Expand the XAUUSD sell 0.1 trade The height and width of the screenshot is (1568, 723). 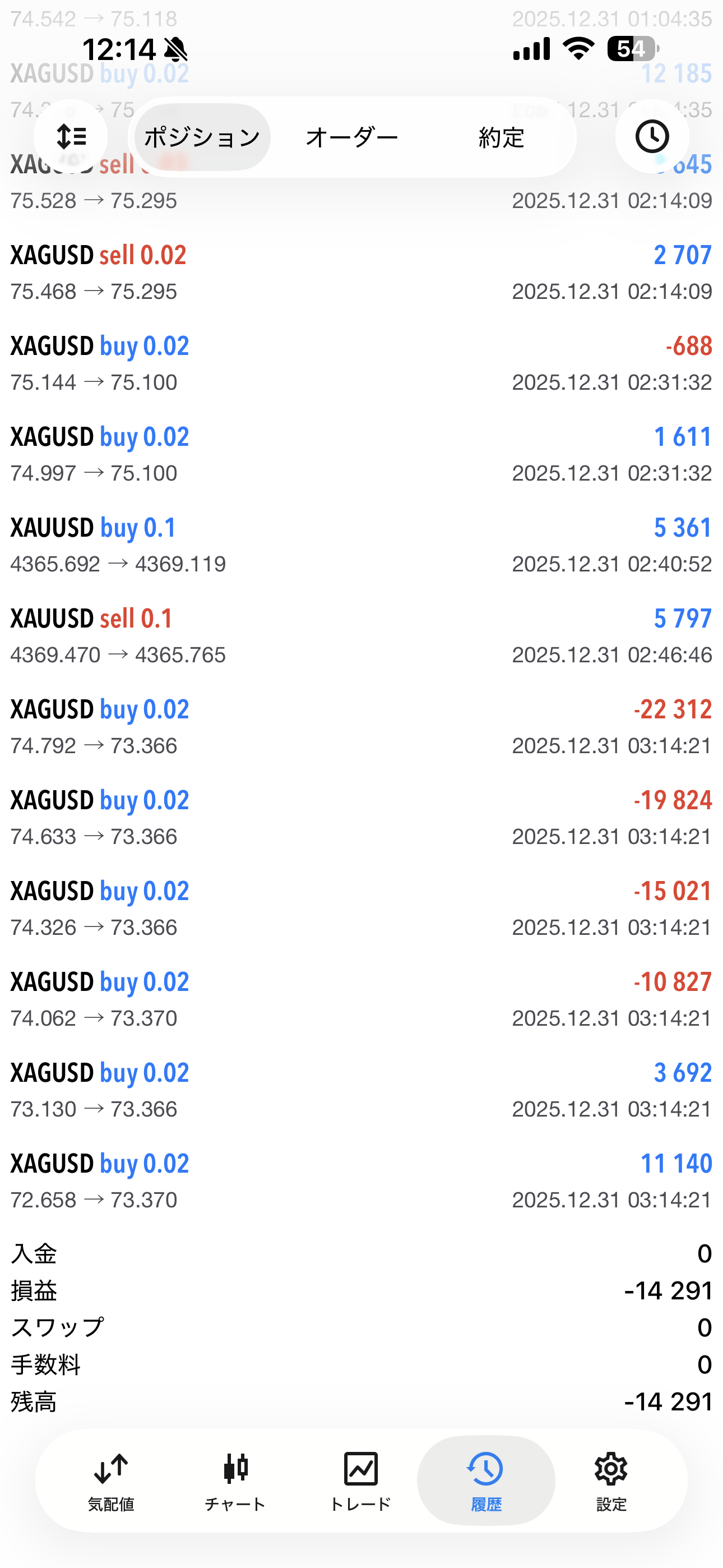[361, 636]
